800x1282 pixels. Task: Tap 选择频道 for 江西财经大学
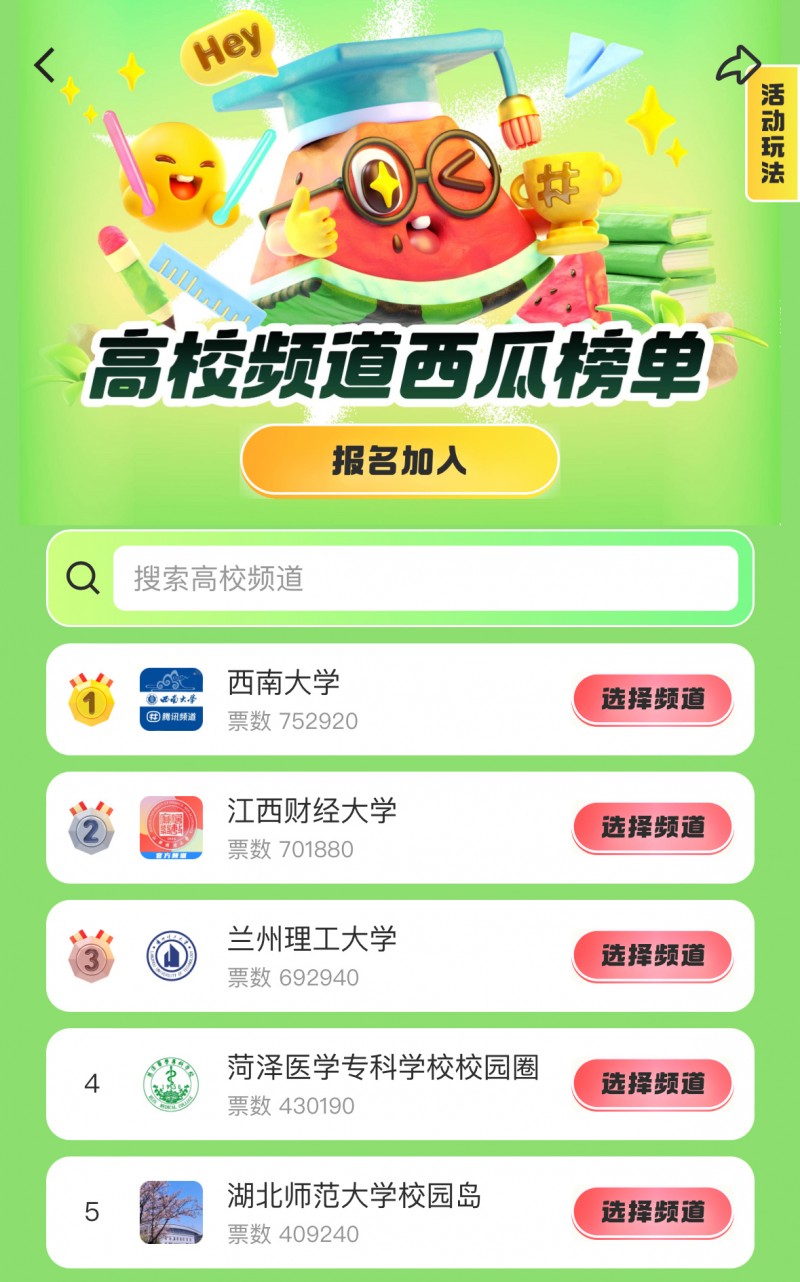click(652, 827)
